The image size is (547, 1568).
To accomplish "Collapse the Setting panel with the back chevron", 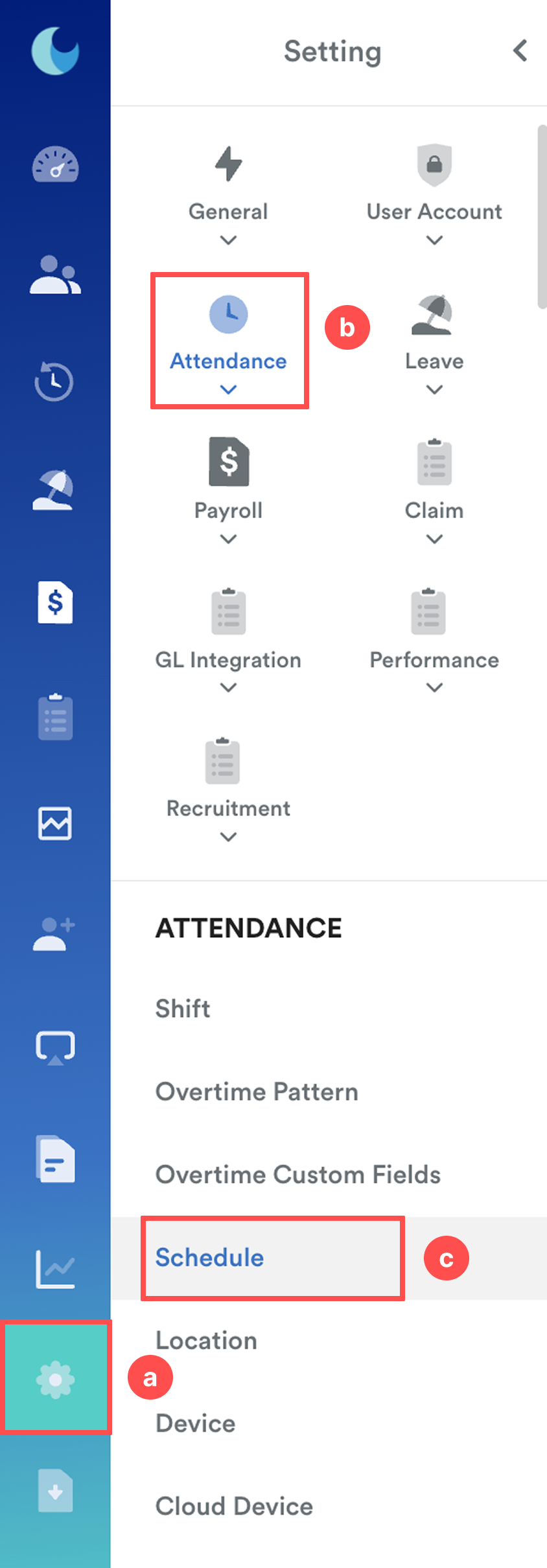I will 520,51.
